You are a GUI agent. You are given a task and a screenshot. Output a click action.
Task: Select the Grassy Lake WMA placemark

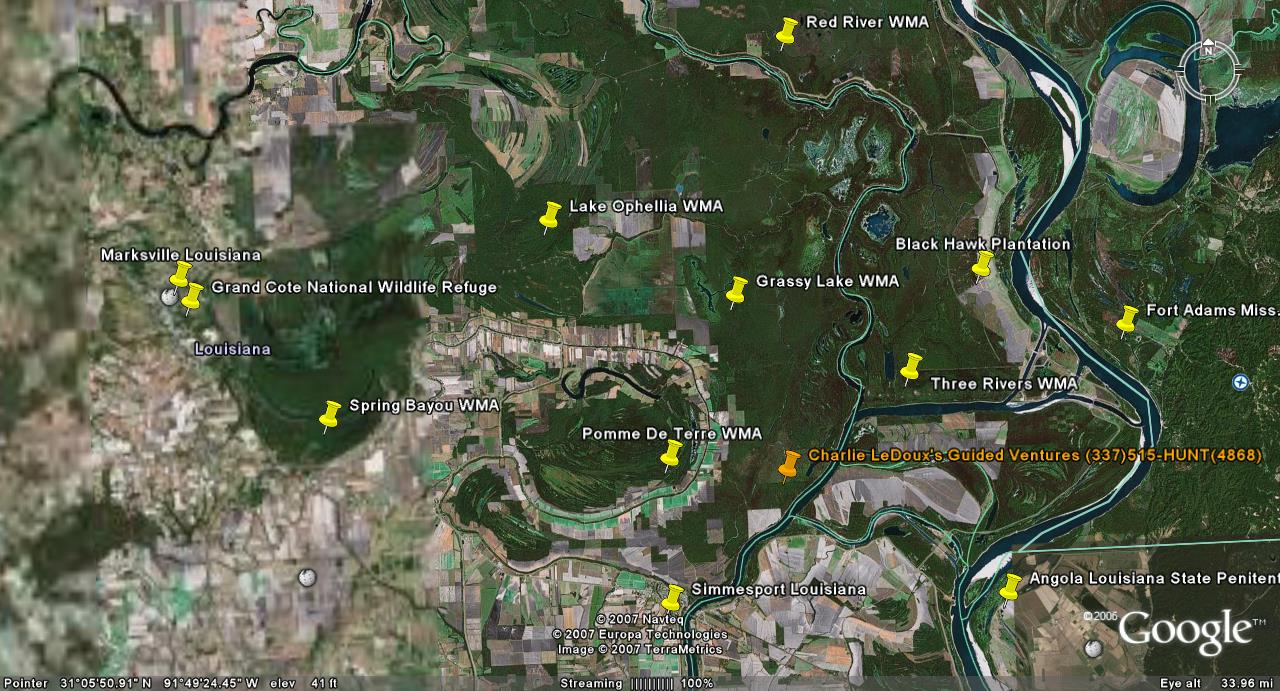point(737,289)
